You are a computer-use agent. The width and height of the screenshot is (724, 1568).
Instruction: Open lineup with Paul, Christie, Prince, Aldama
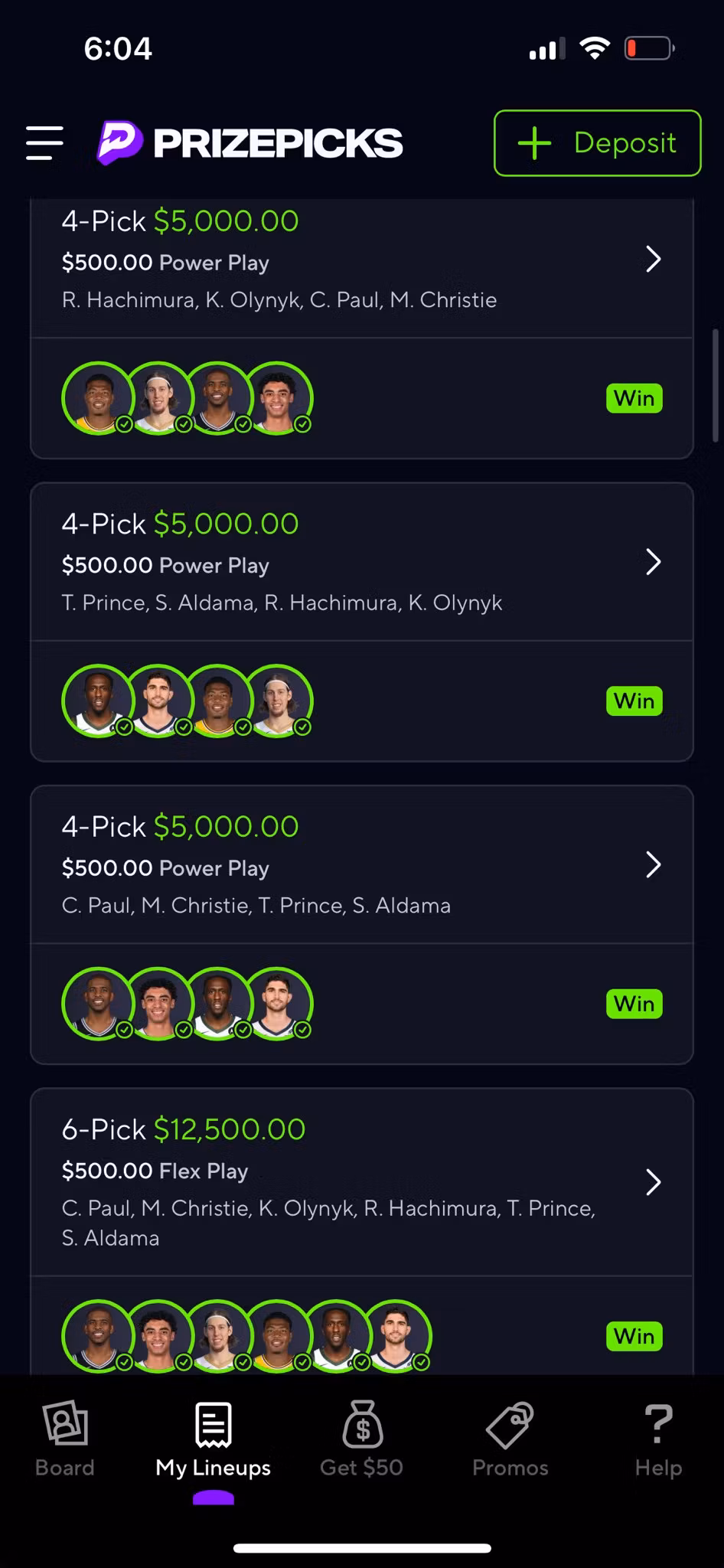(x=361, y=865)
